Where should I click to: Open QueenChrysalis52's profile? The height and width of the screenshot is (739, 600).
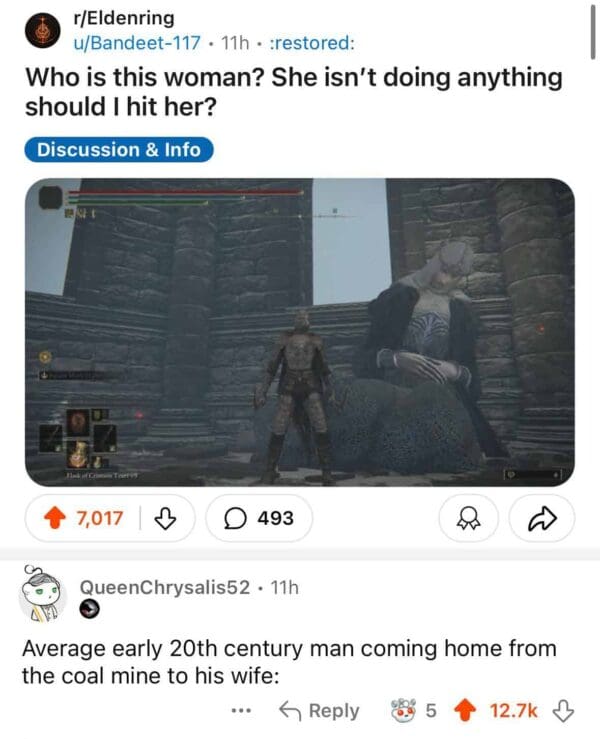click(x=163, y=588)
